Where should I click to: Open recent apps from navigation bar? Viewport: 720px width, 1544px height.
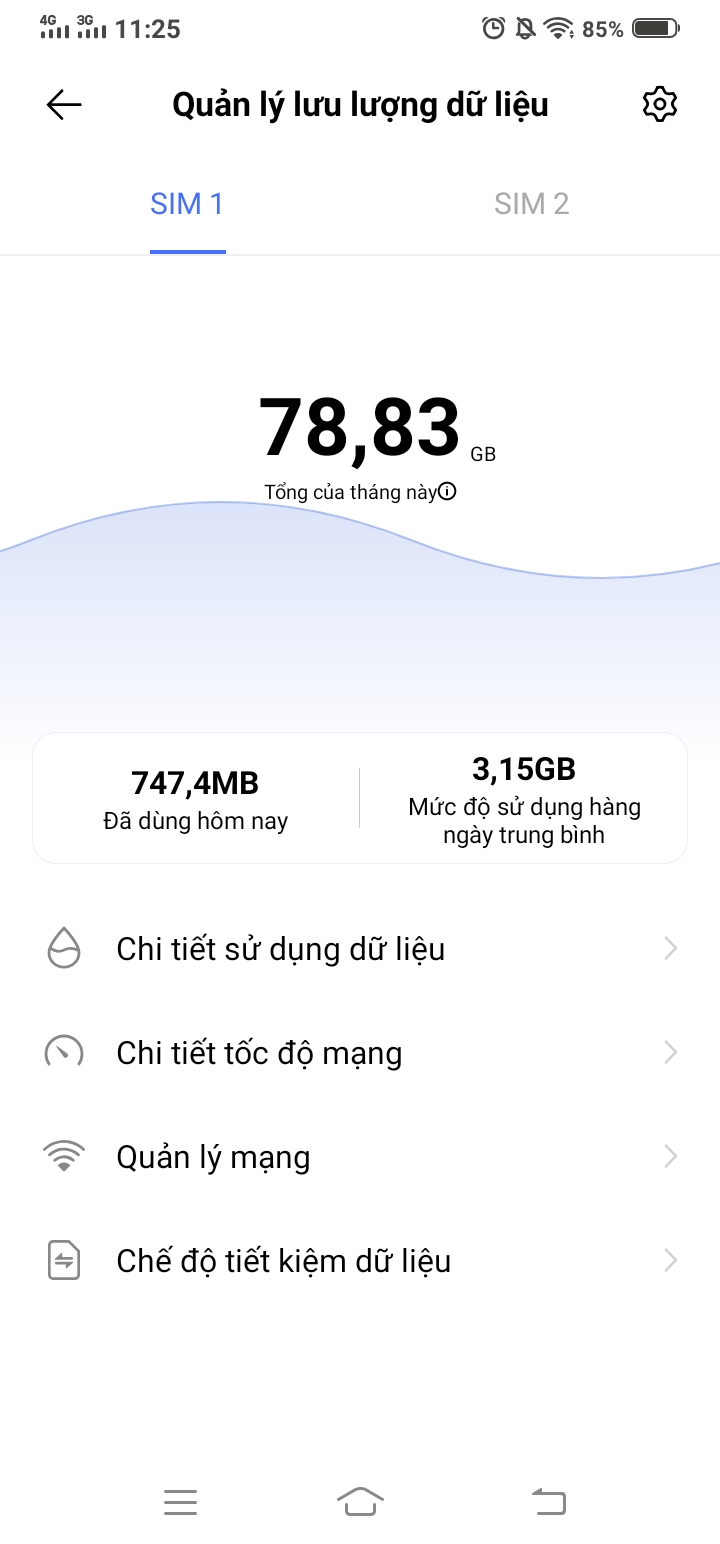pyautogui.click(x=180, y=1501)
